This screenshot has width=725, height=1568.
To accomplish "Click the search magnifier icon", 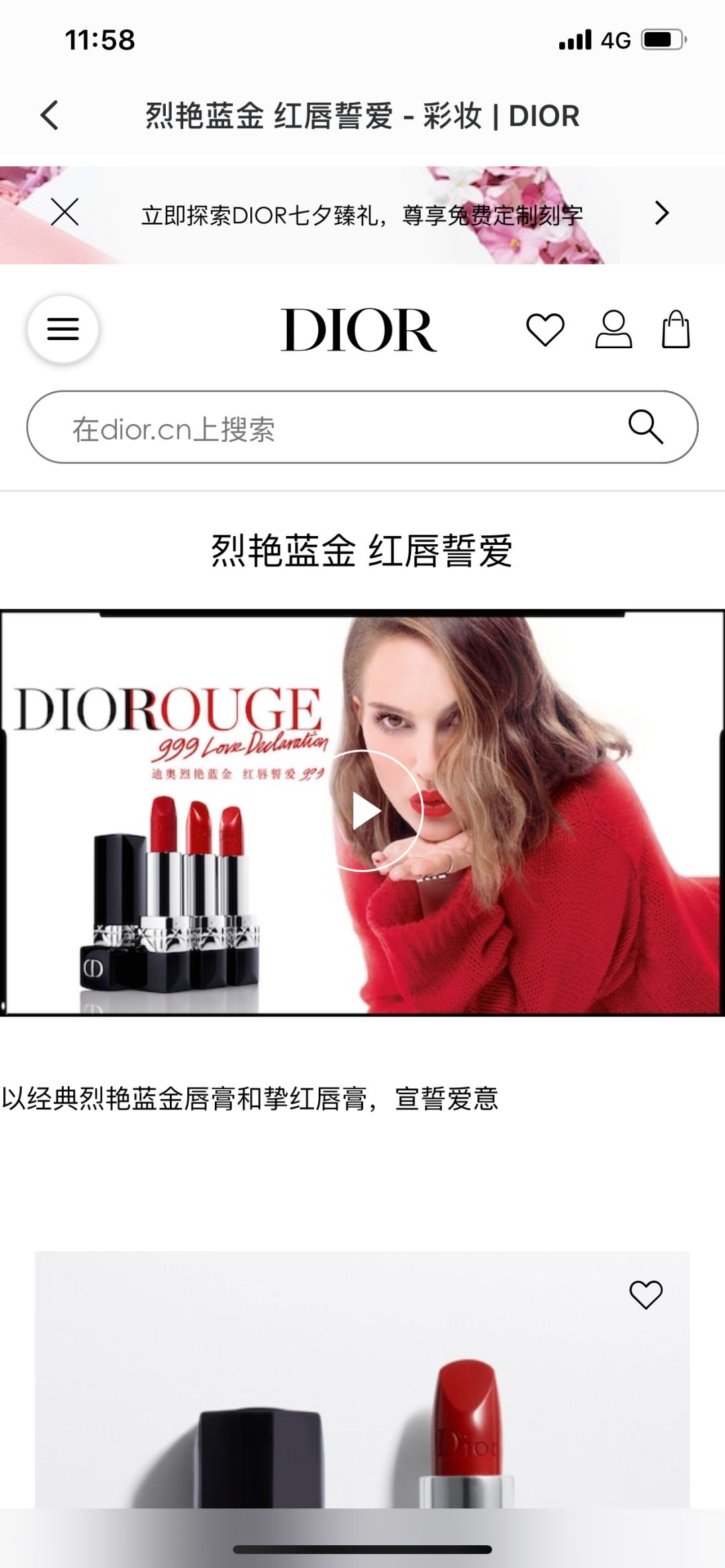I will pos(646,429).
